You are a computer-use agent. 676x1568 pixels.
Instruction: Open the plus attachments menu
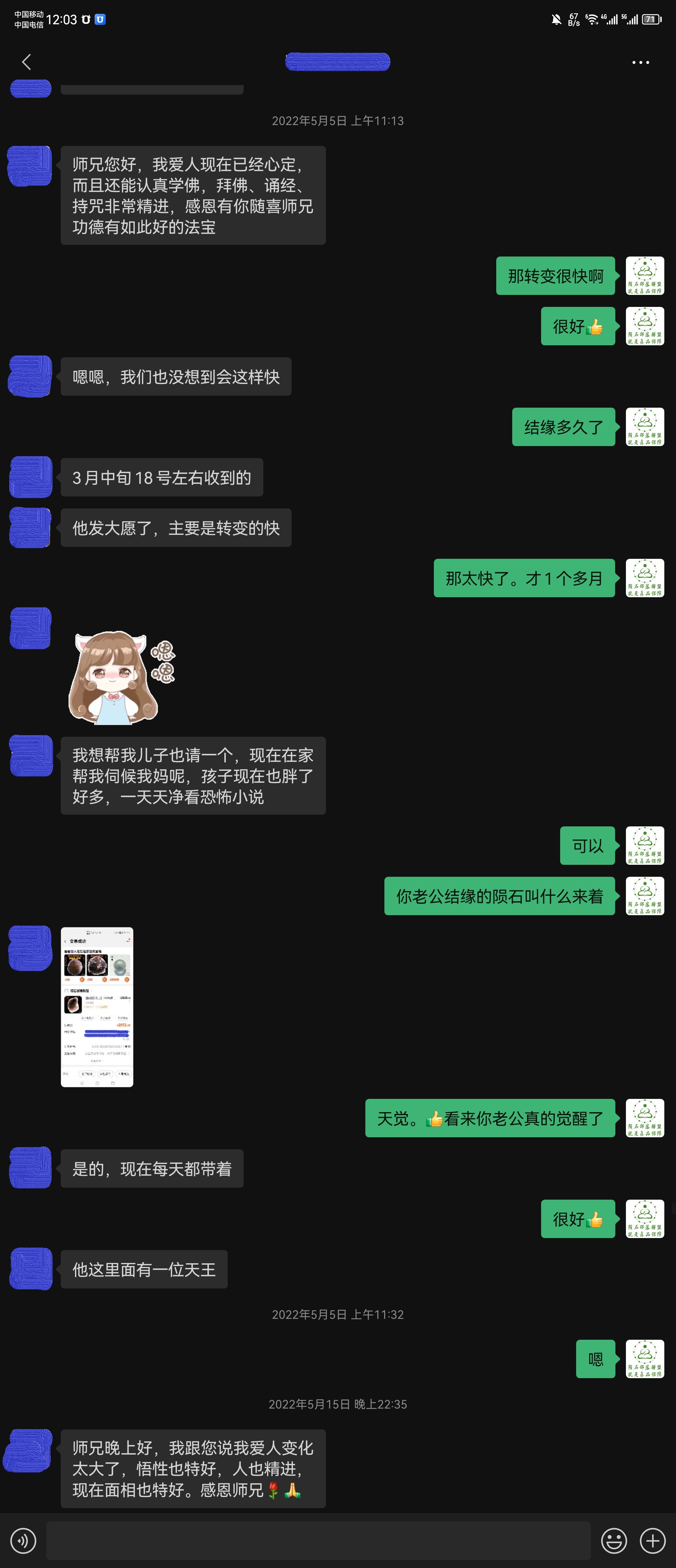click(x=652, y=1541)
